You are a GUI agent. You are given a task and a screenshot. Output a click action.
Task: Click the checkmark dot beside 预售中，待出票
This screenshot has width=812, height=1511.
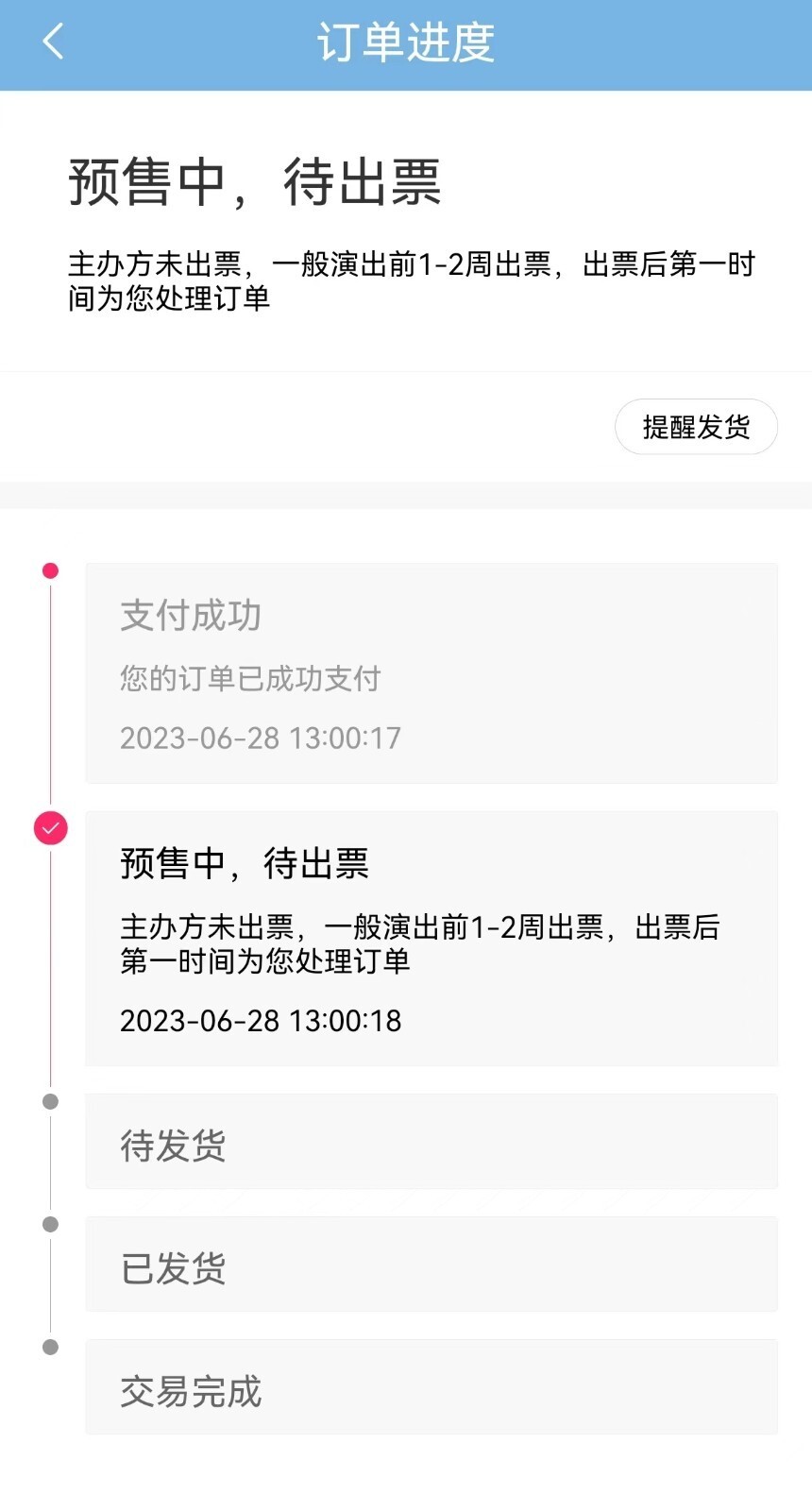(50, 828)
